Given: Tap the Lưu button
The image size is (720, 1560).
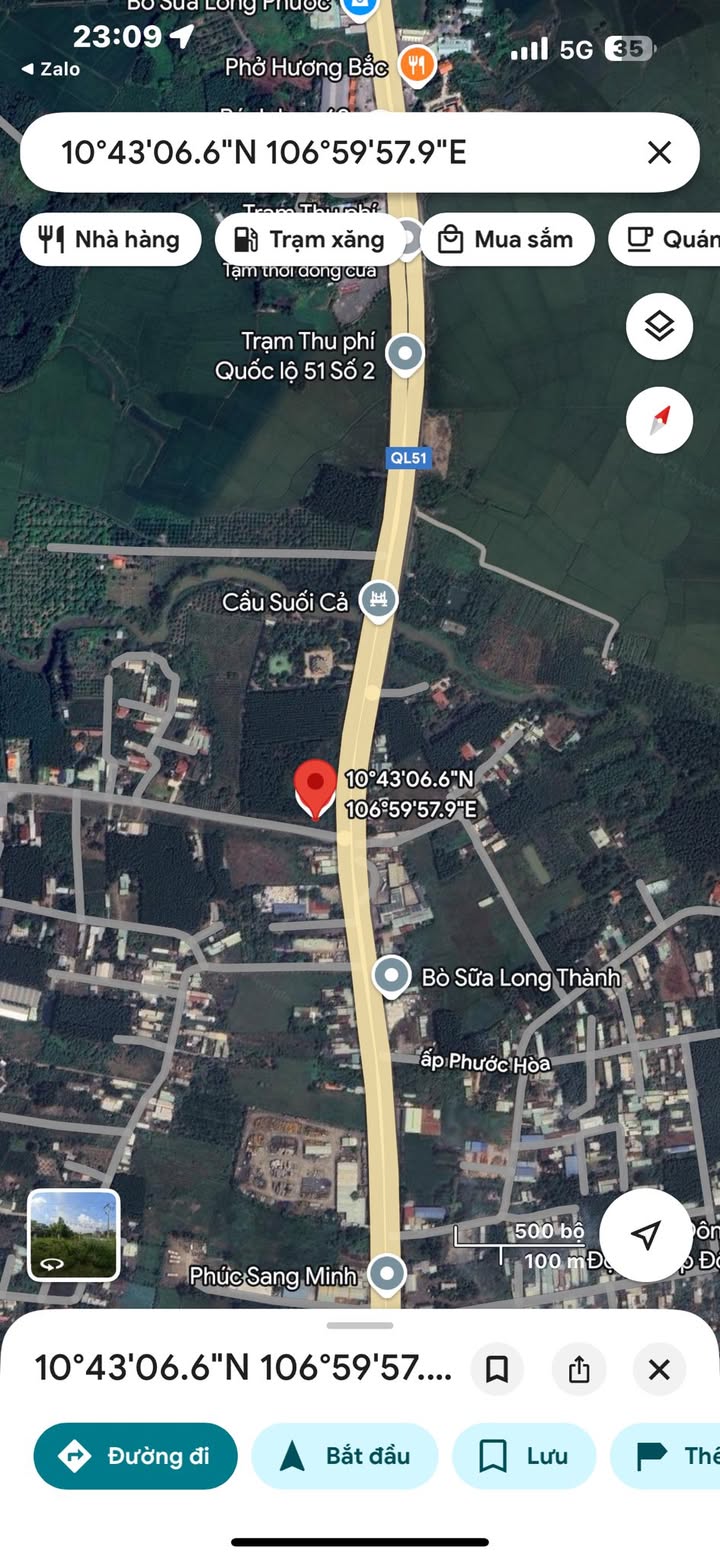Looking at the screenshot, I should click(523, 1456).
